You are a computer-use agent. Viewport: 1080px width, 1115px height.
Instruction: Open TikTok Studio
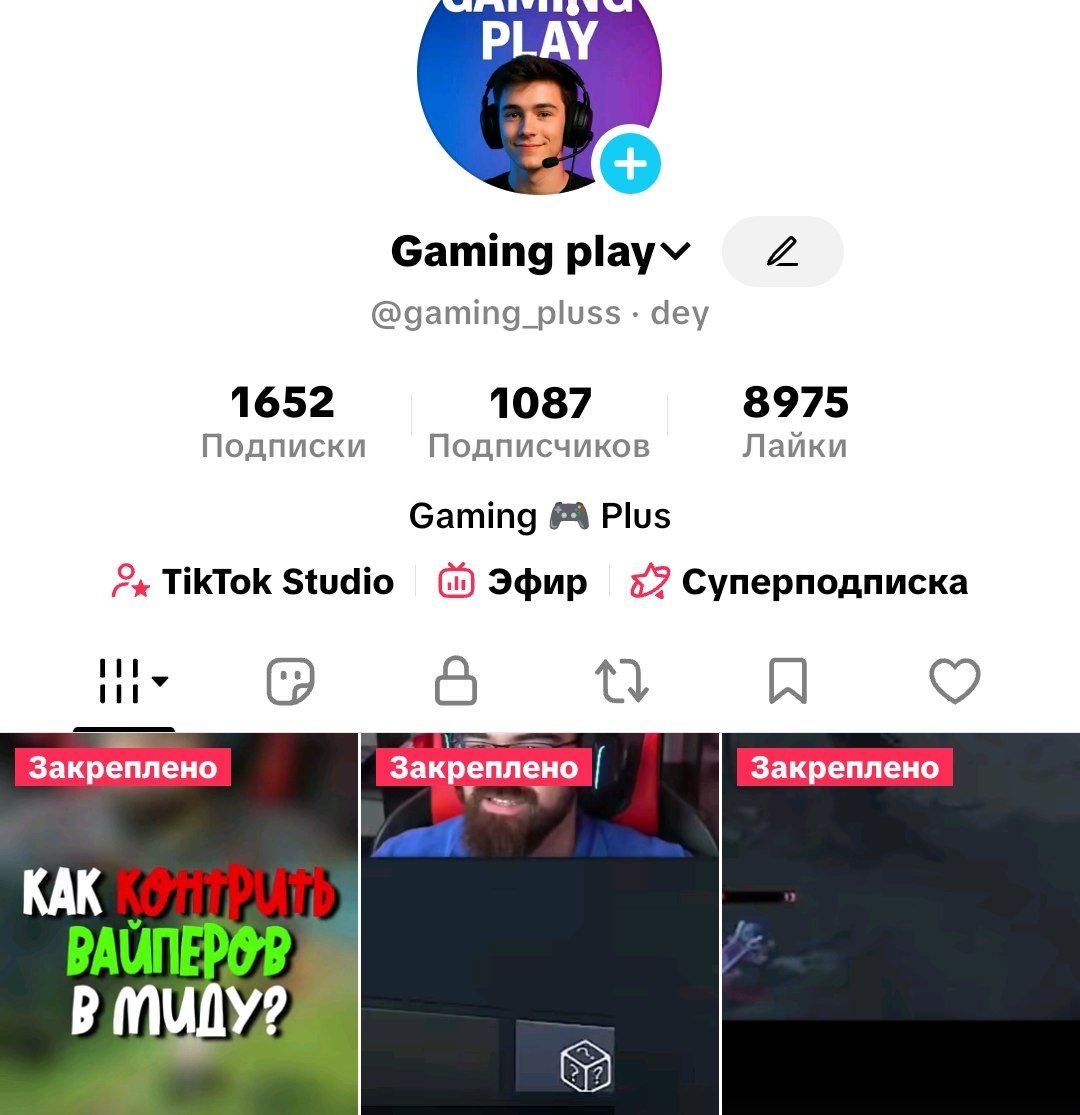(254, 582)
